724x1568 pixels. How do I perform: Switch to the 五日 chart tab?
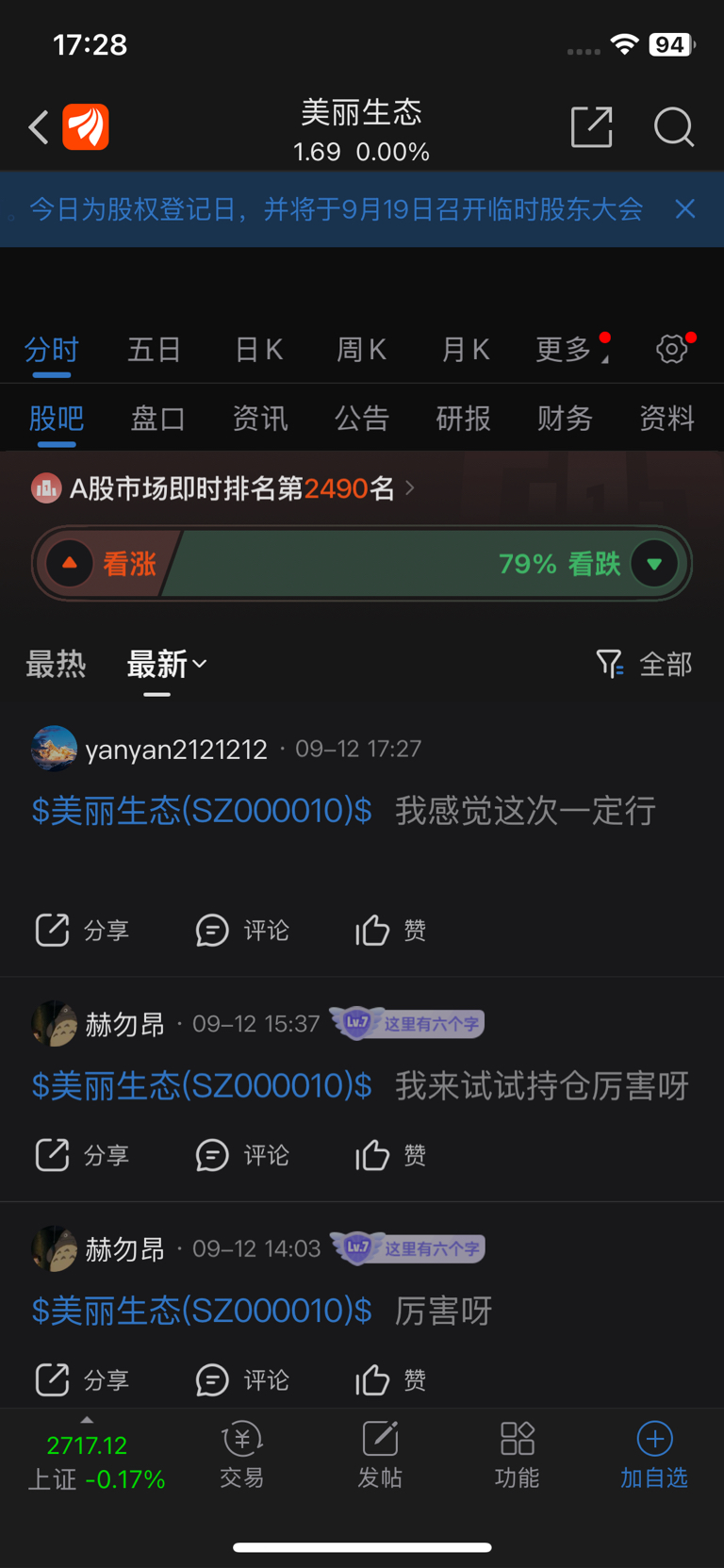154,350
